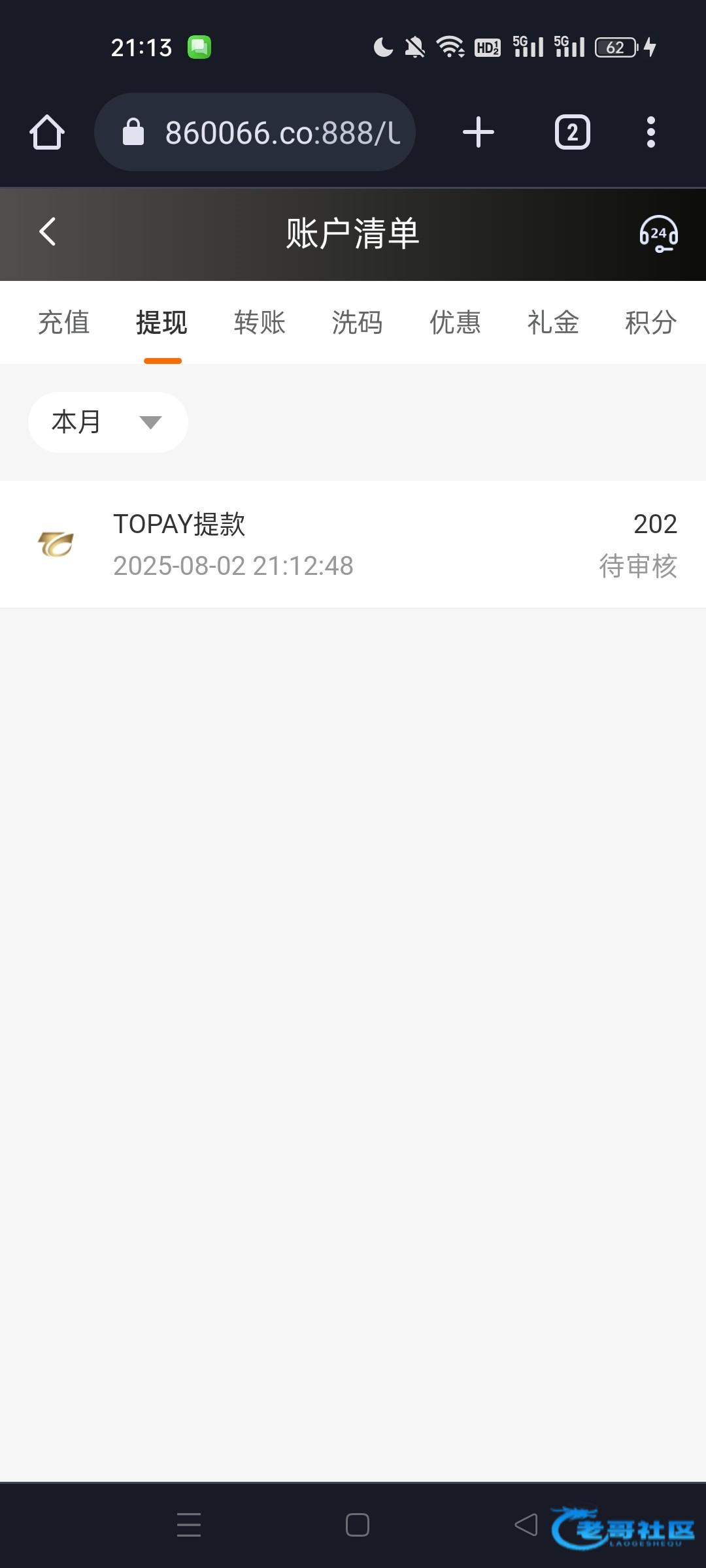Viewport: 706px width, 1568px height.
Task: Switch to the 礼金 tab
Action: click(x=553, y=322)
